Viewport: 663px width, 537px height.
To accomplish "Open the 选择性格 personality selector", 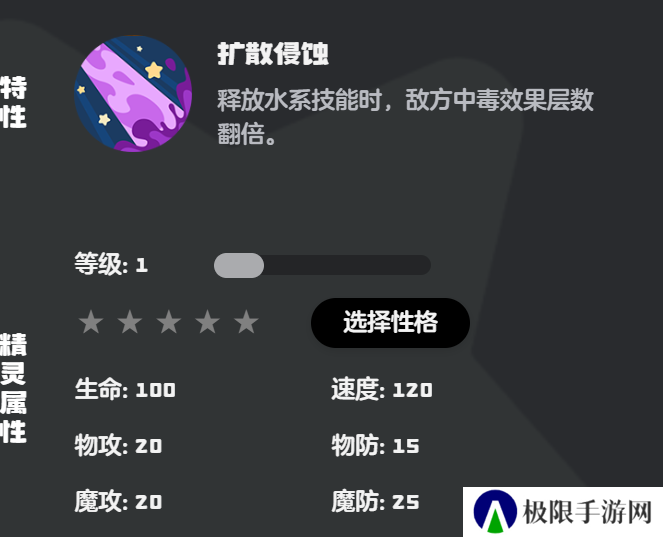I will click(390, 323).
